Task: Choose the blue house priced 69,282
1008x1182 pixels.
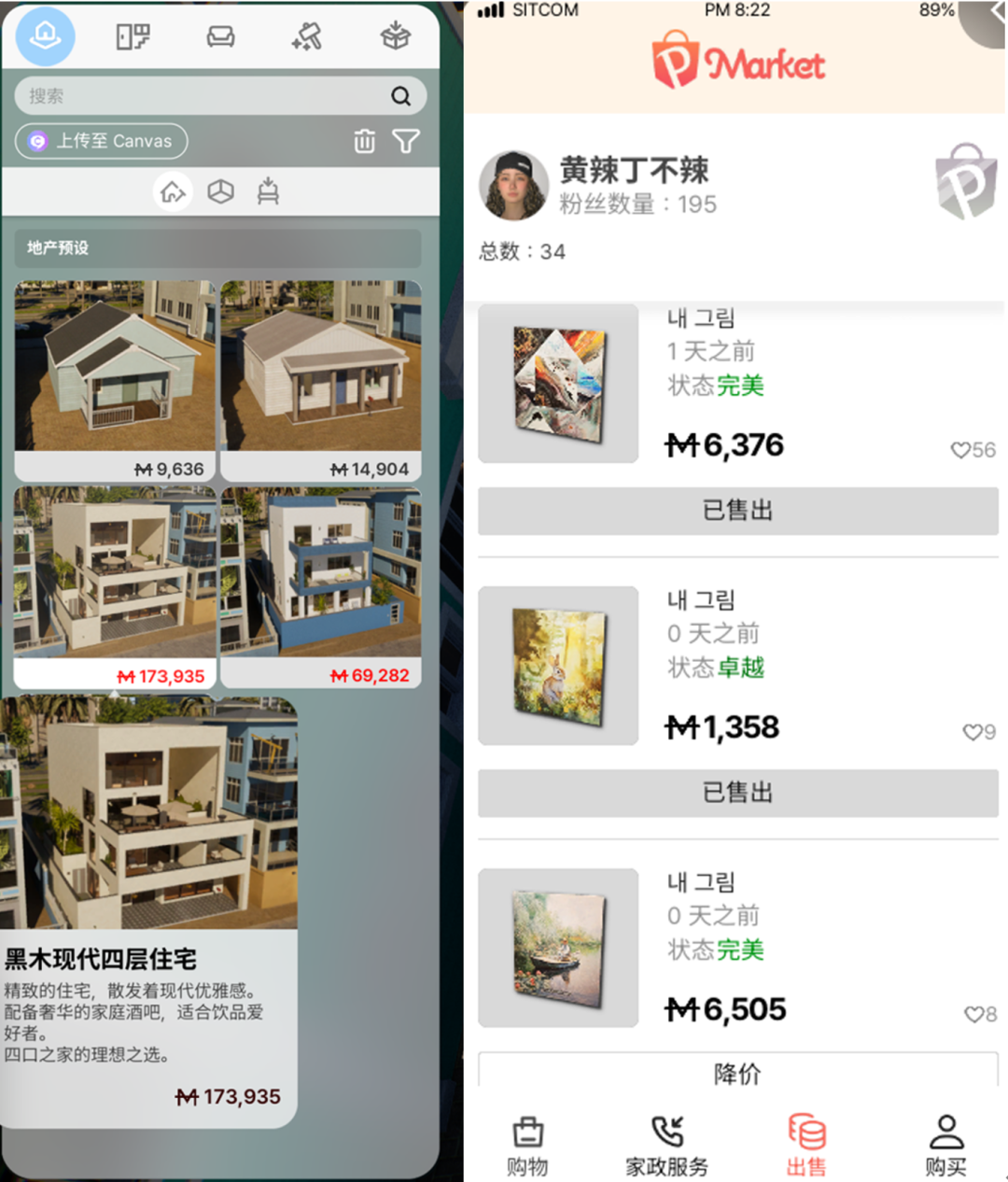Action: click(321, 585)
